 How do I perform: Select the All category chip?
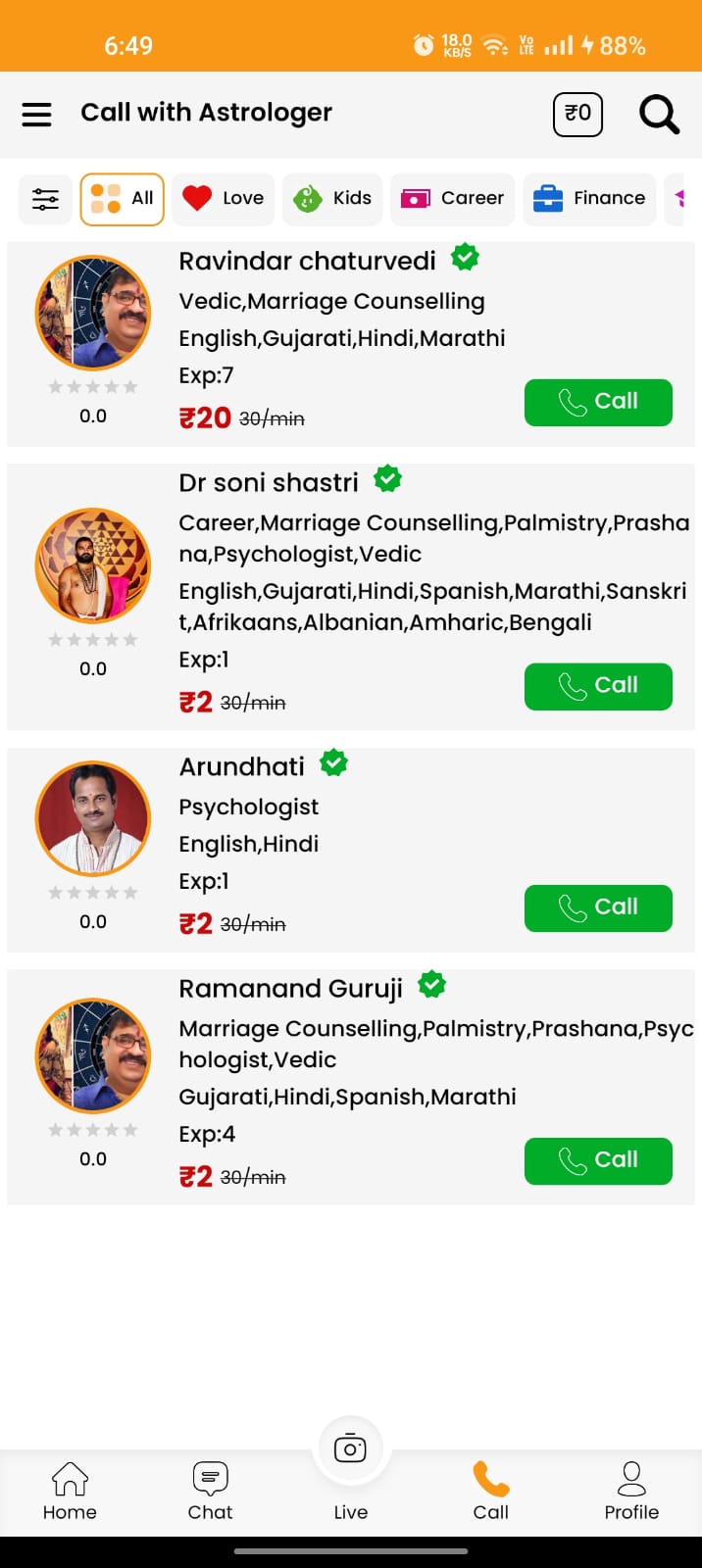click(x=123, y=199)
